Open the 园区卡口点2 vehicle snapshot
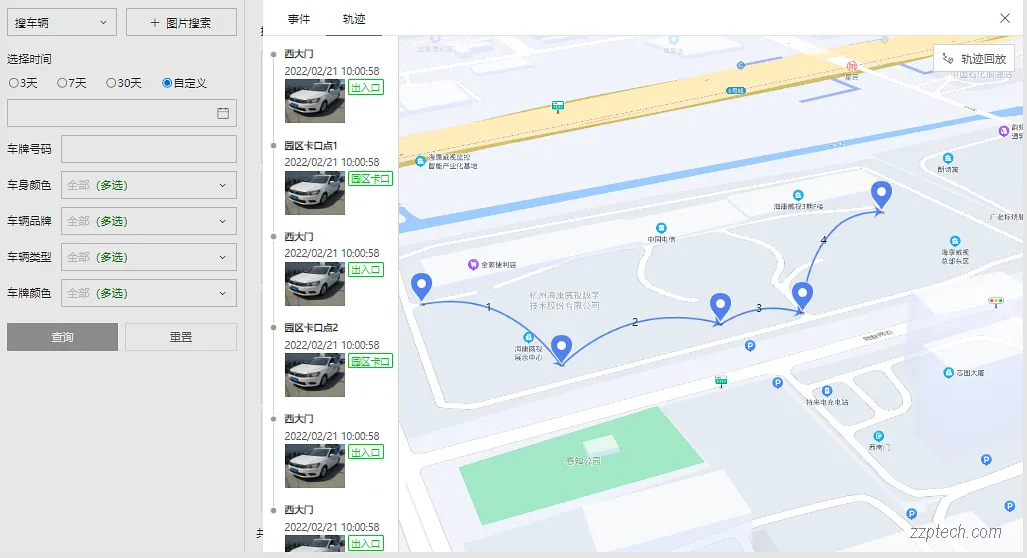The height and width of the screenshot is (558, 1027). click(x=315, y=374)
